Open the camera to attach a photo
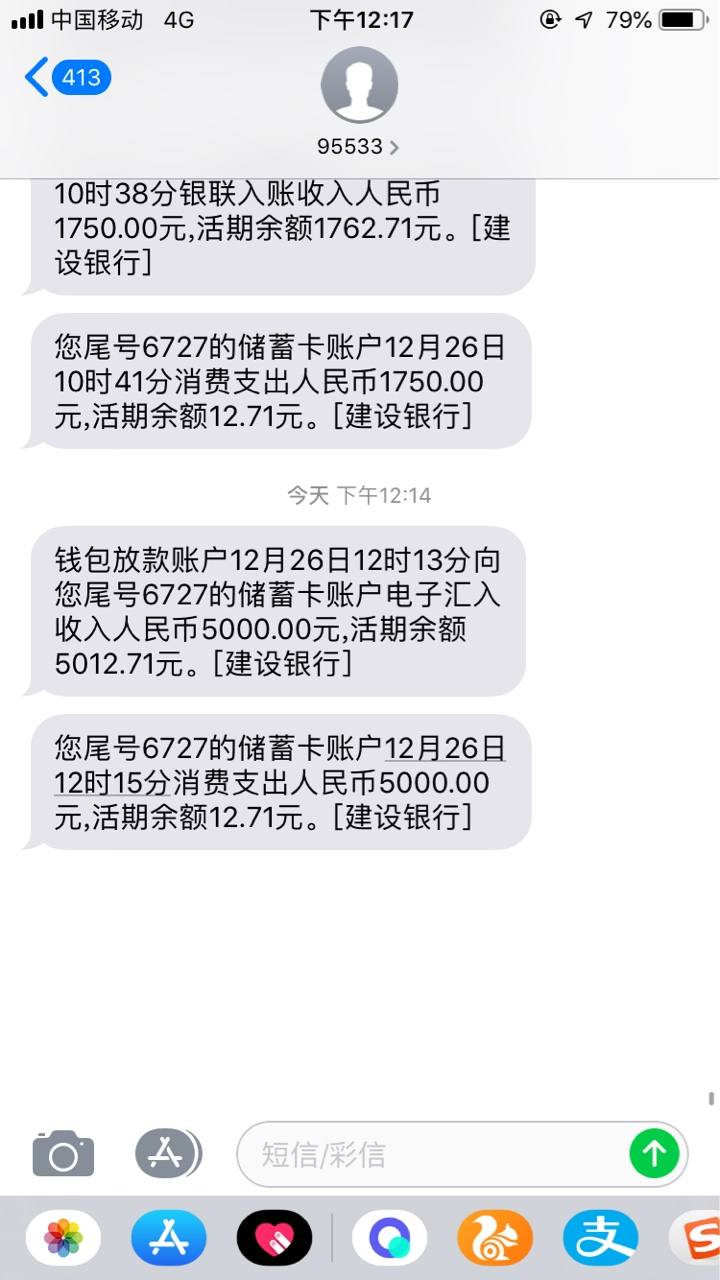This screenshot has height=1280, width=720. coord(63,1155)
